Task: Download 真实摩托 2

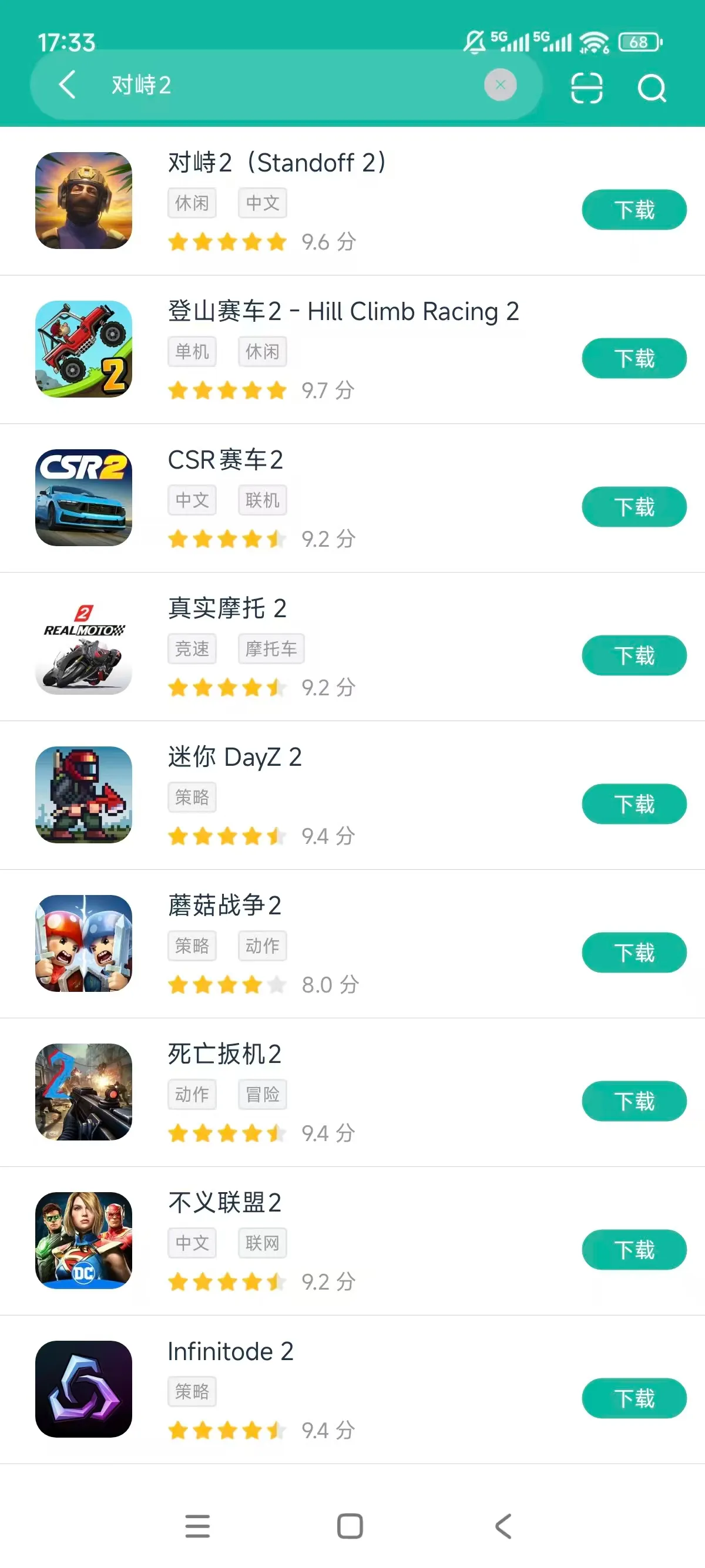Action: pyautogui.click(x=634, y=655)
